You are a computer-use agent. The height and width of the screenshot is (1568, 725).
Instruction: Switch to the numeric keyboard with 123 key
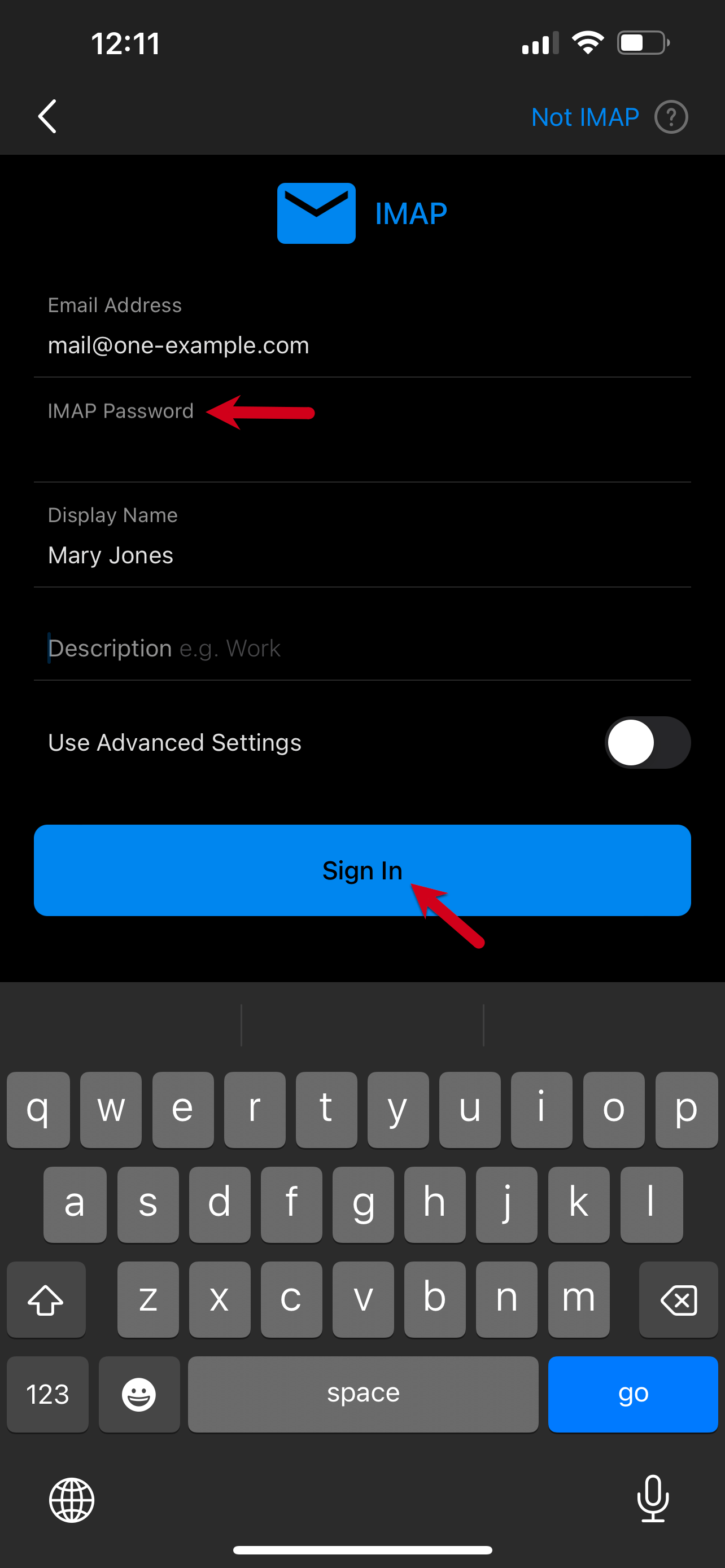tap(47, 1394)
